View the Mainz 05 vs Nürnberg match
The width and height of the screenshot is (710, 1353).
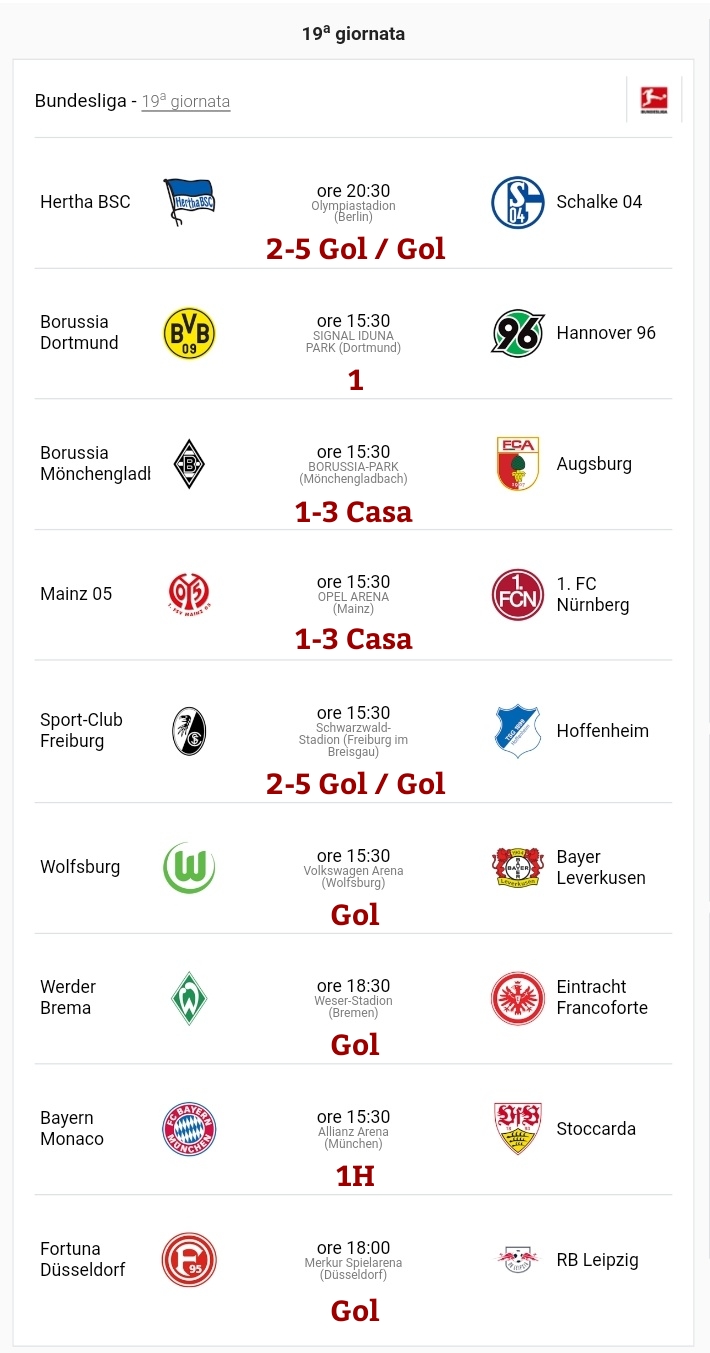click(353, 595)
